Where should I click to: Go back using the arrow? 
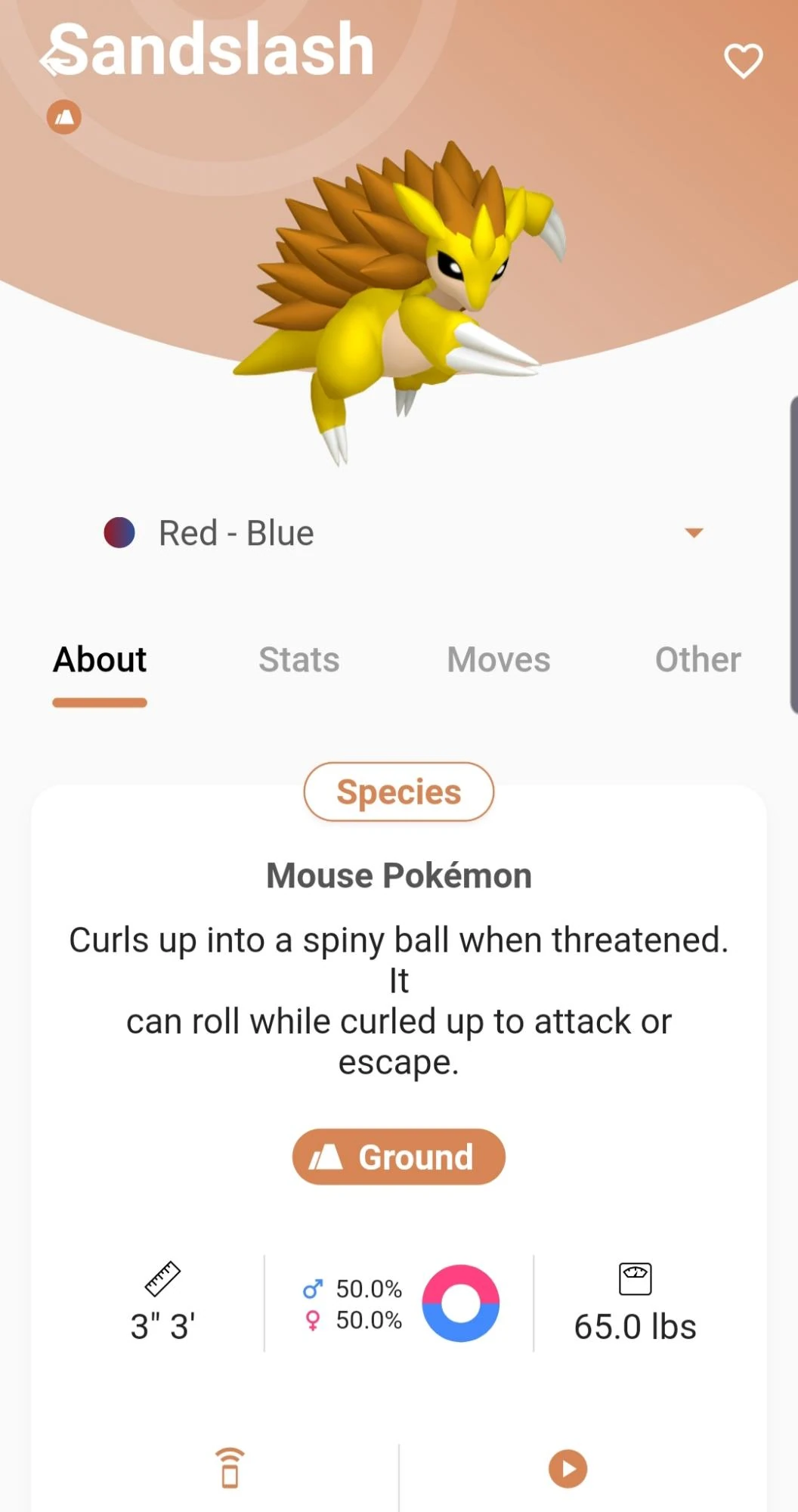(x=51, y=61)
